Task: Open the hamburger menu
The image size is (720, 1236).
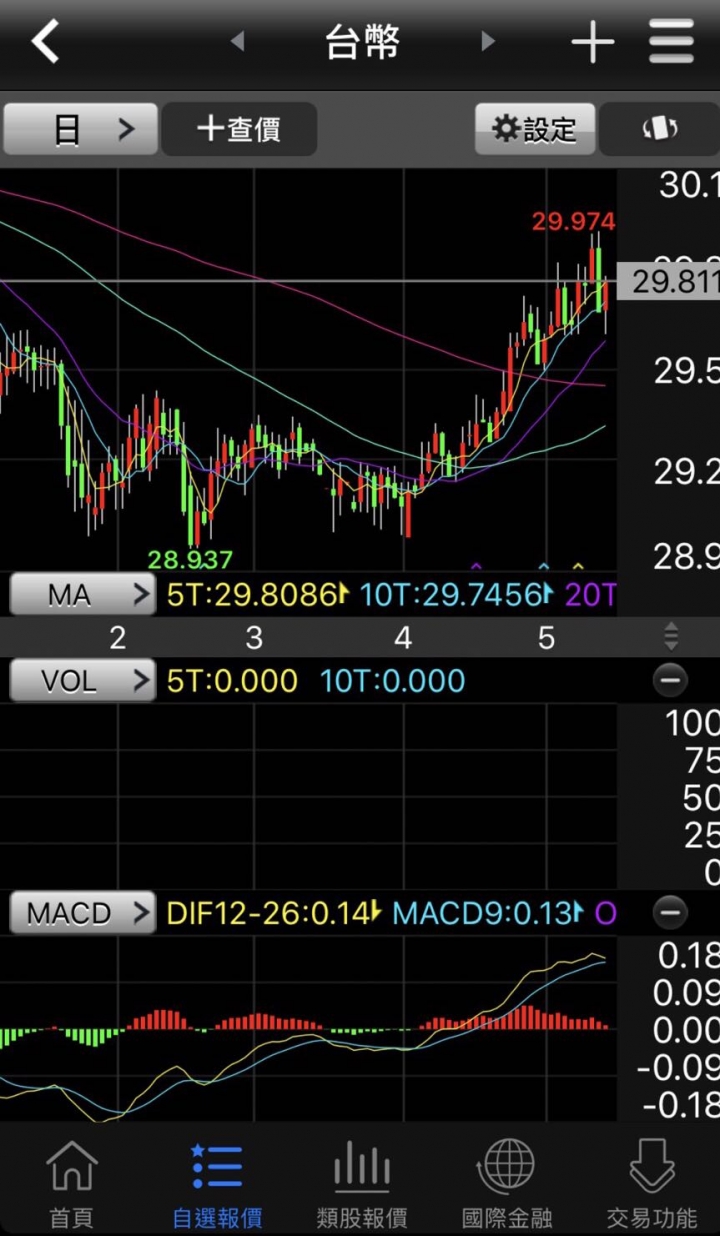Action: [x=670, y=42]
